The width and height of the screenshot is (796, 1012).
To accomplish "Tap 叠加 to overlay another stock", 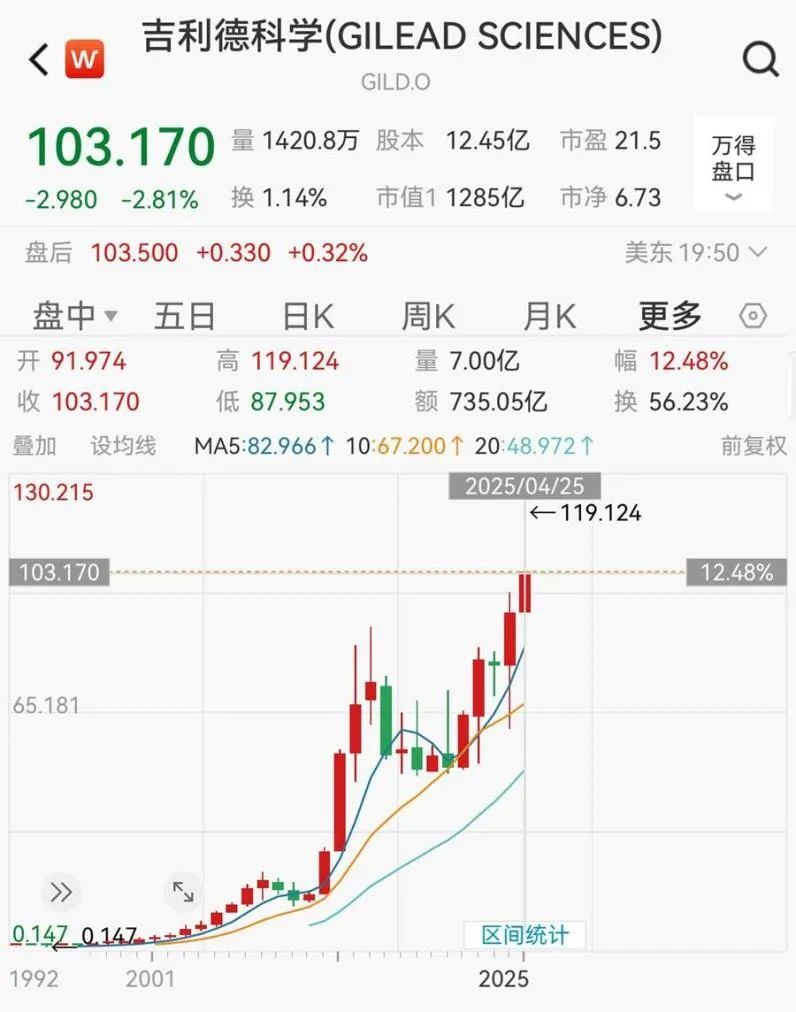I will 34,446.
